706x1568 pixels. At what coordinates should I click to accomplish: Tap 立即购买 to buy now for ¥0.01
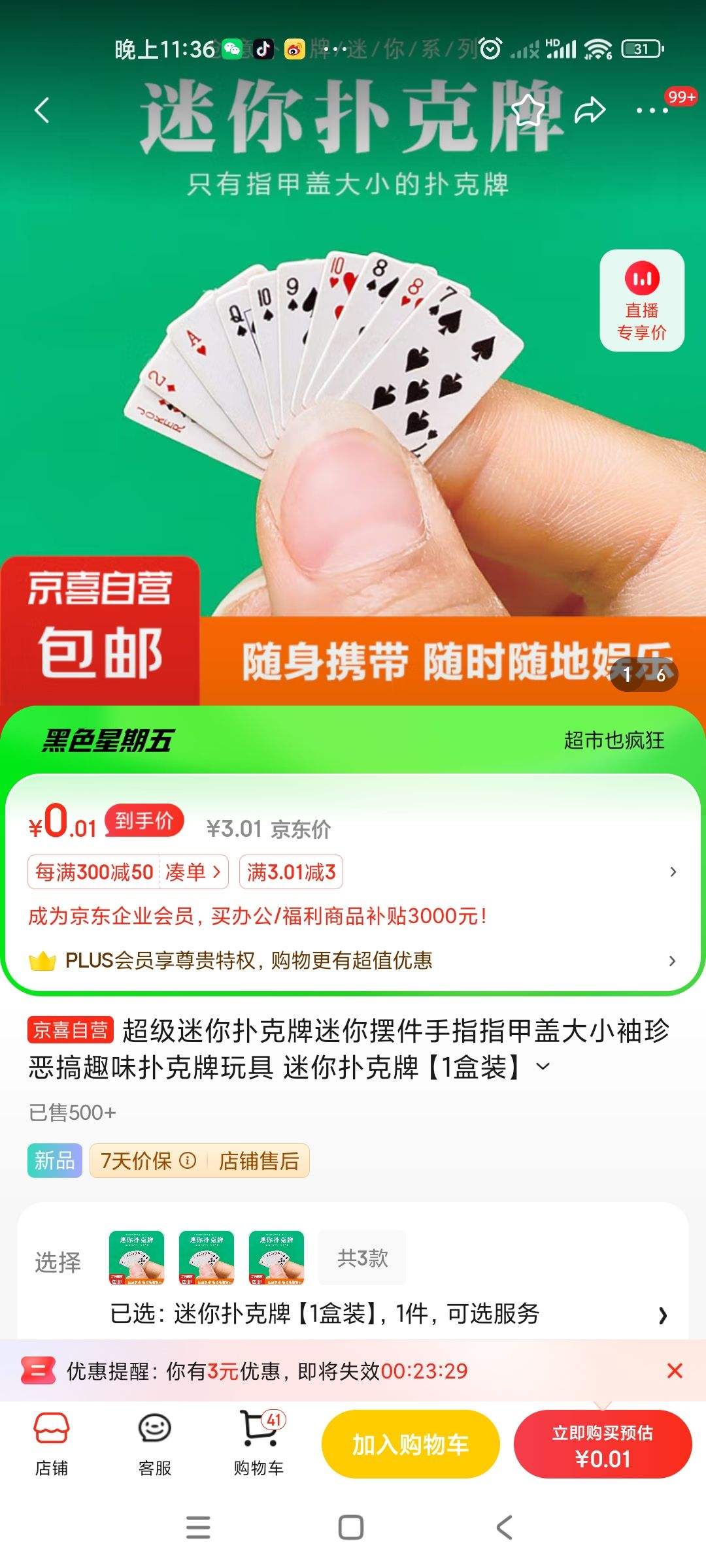tap(603, 1445)
